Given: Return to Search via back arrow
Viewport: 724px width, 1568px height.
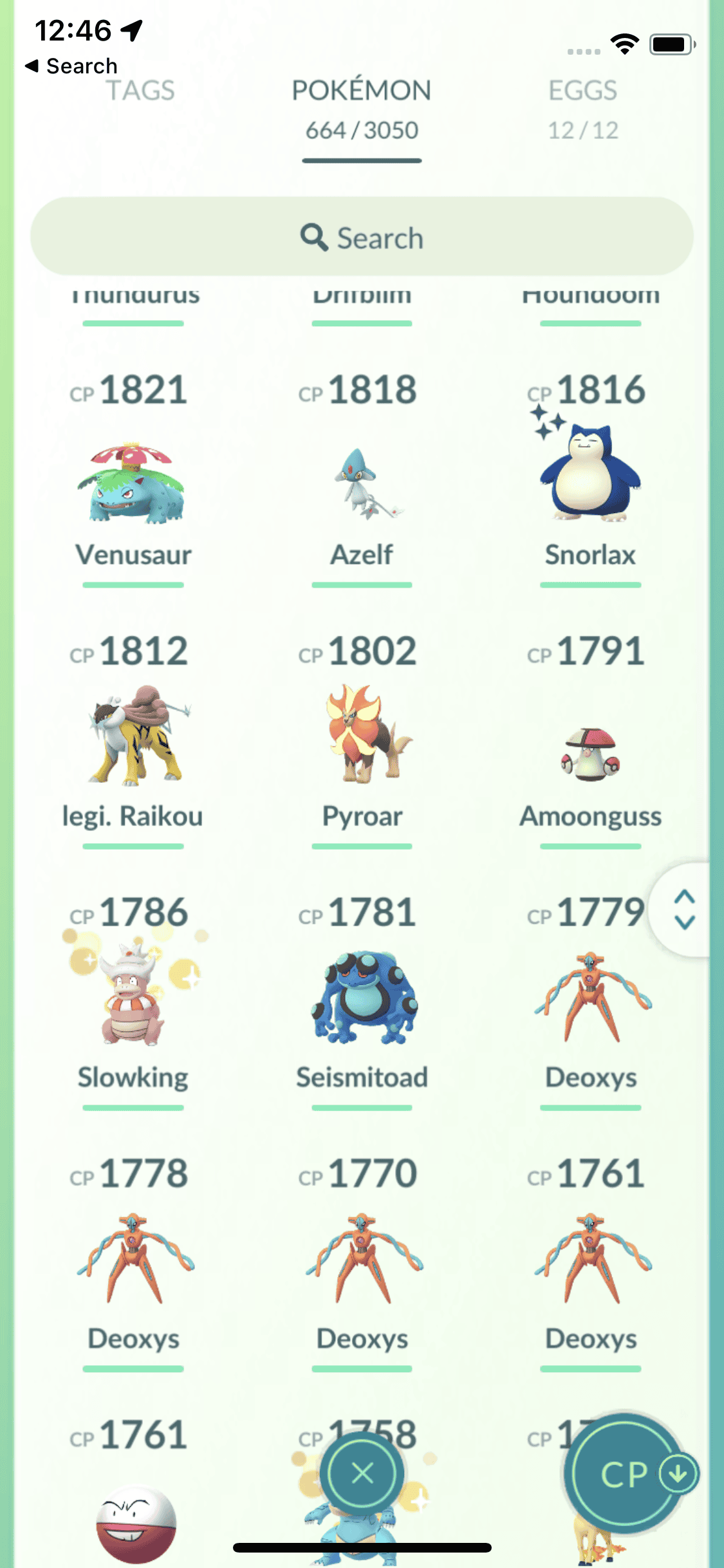Looking at the screenshot, I should click(71, 66).
